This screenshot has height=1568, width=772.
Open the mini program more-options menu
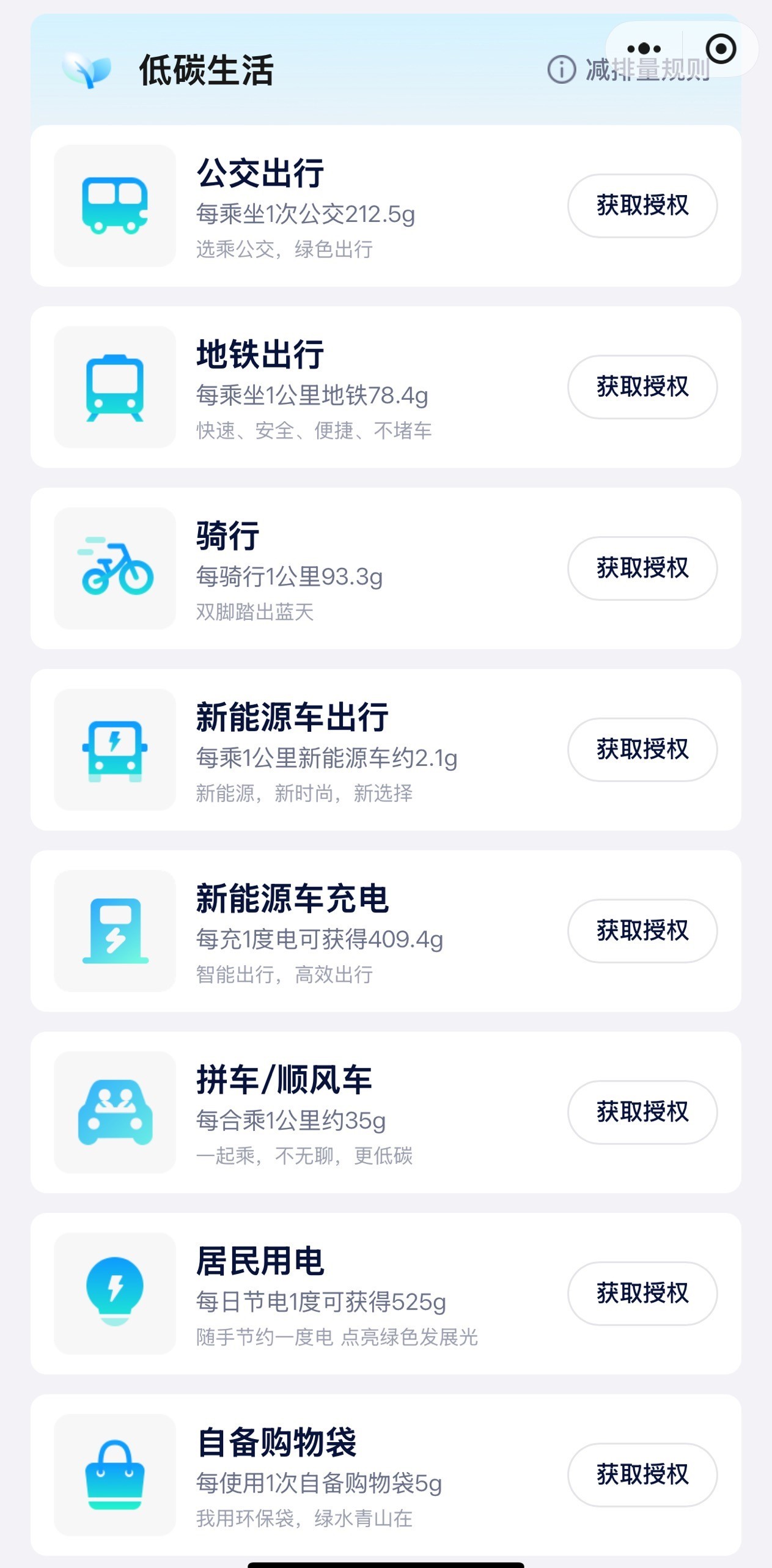[644, 49]
